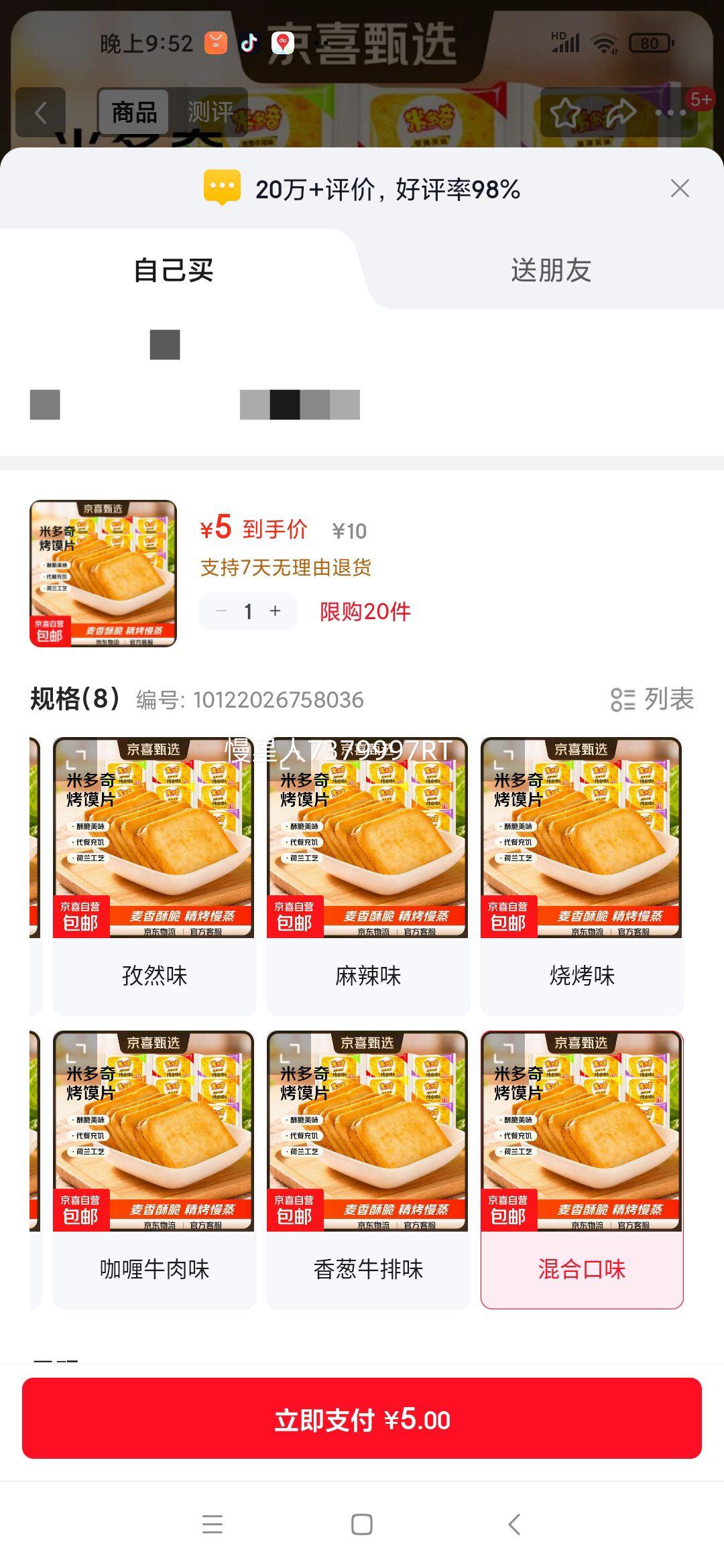Tap the plus to increase quantity

(x=276, y=610)
